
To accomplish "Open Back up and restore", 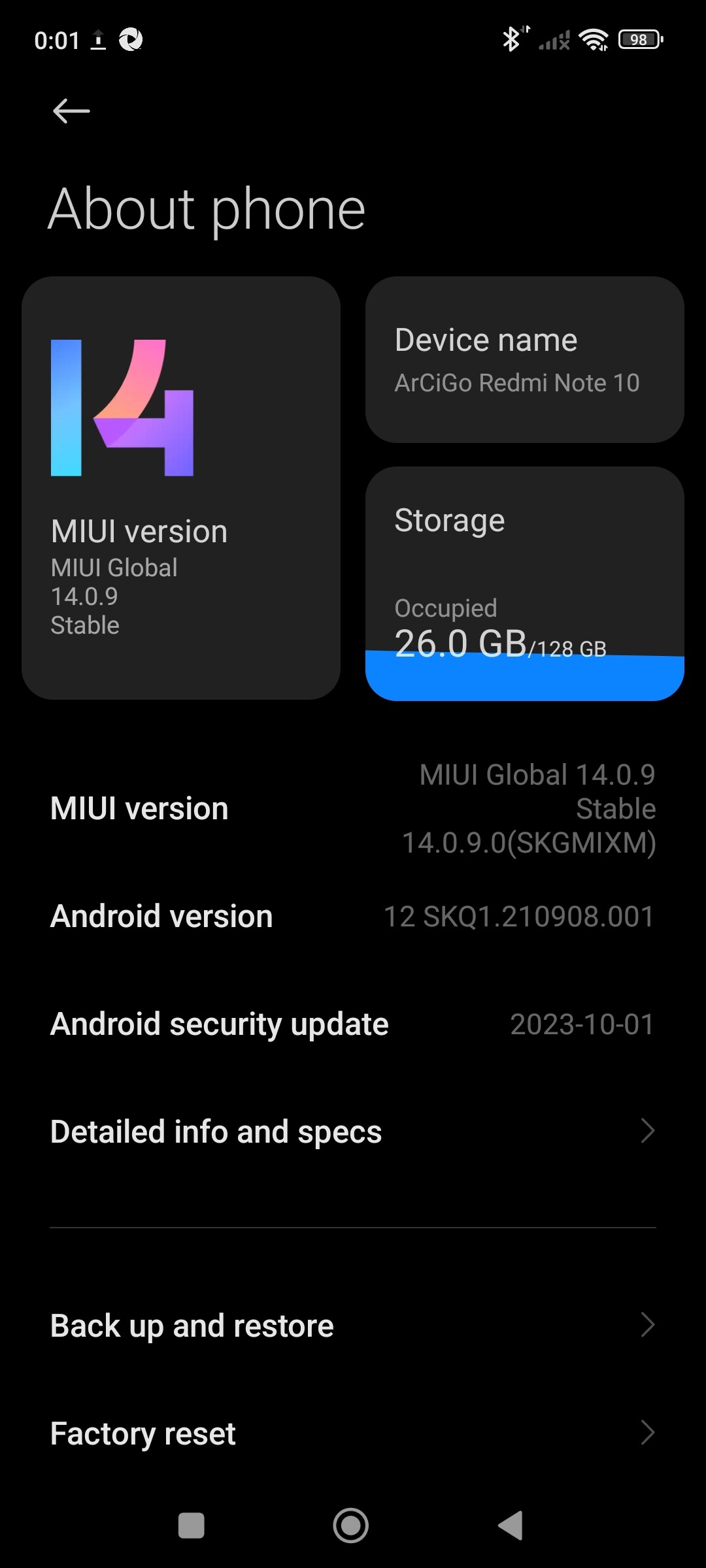I will pyautogui.click(x=353, y=1326).
